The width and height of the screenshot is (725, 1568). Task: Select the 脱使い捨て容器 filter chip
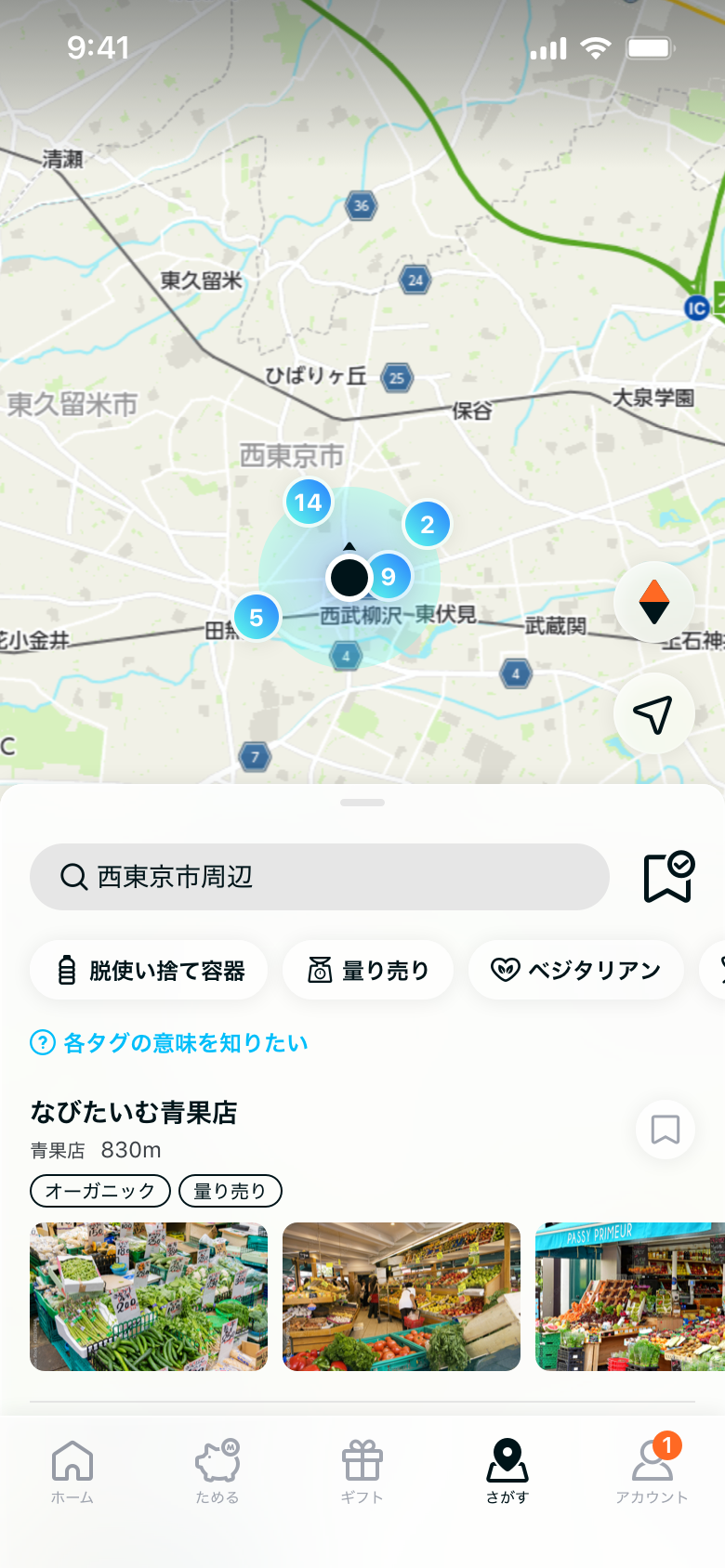tap(149, 971)
